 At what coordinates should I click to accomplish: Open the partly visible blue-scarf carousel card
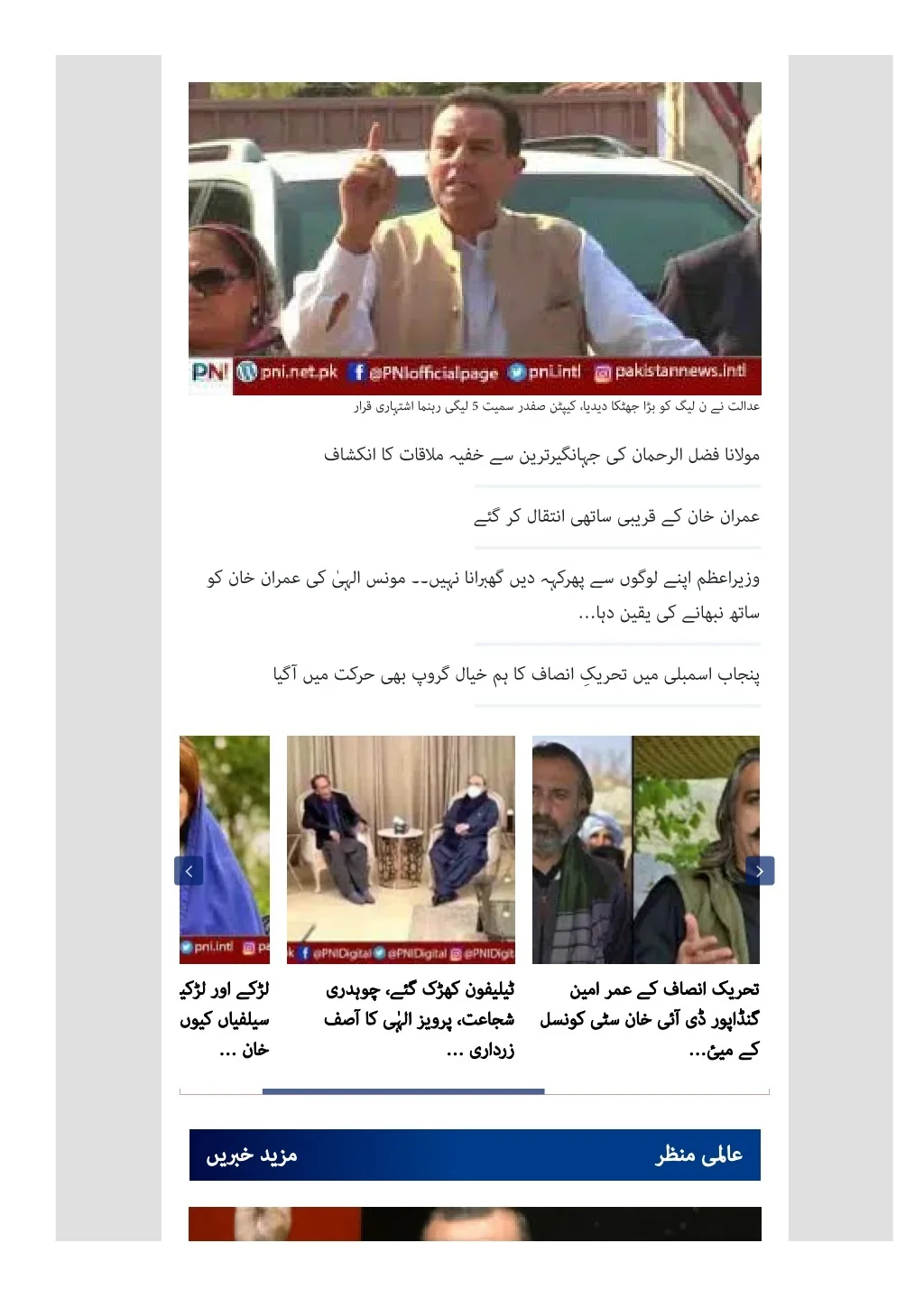click(x=225, y=850)
